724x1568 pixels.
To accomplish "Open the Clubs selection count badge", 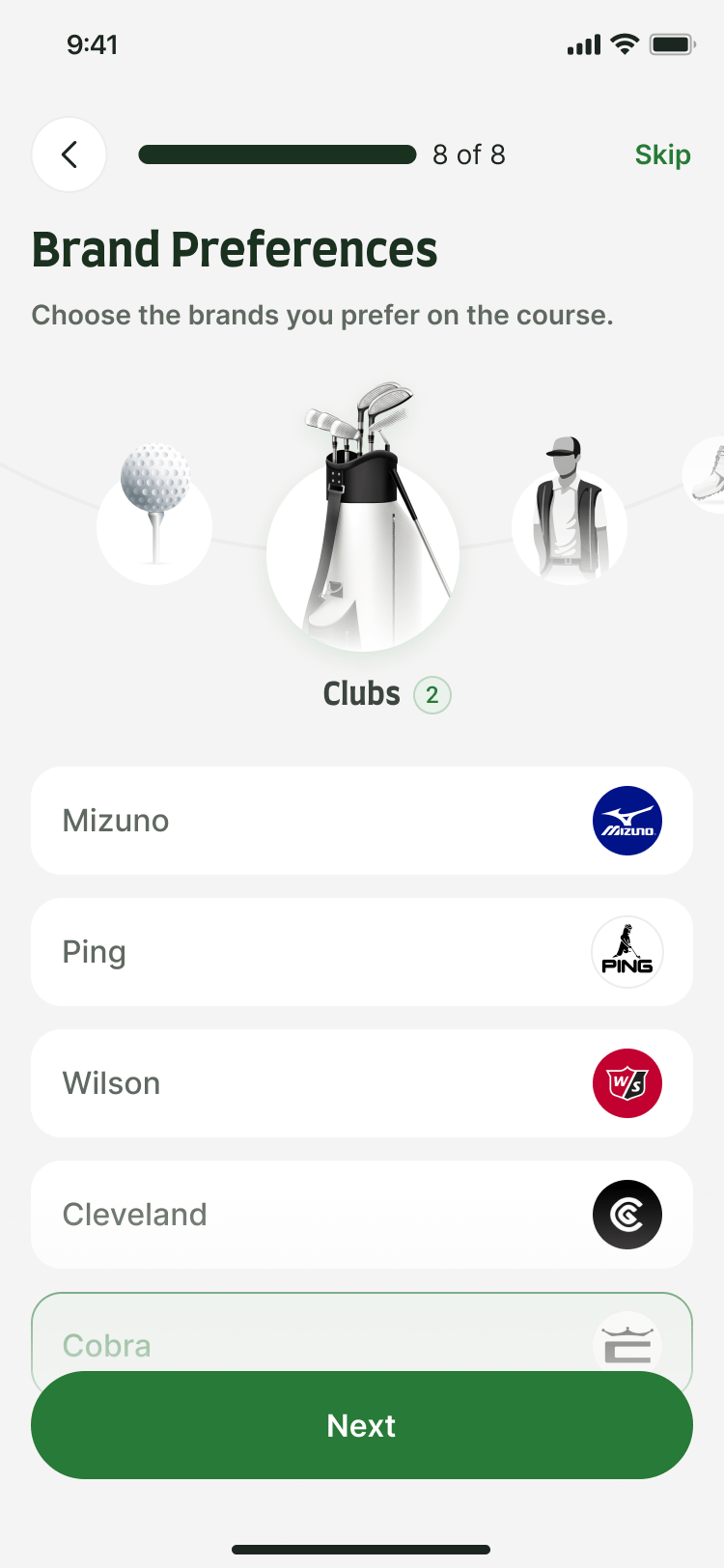I will [432, 693].
